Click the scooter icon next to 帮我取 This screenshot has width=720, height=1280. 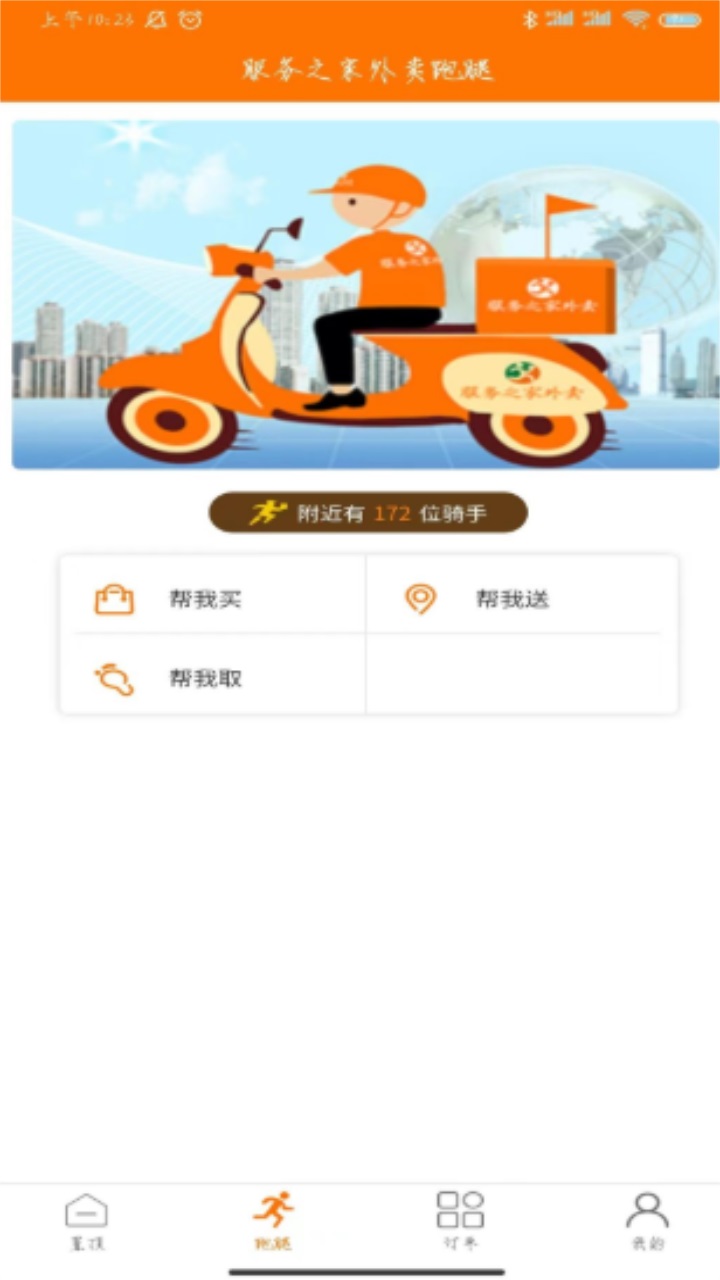pos(113,676)
